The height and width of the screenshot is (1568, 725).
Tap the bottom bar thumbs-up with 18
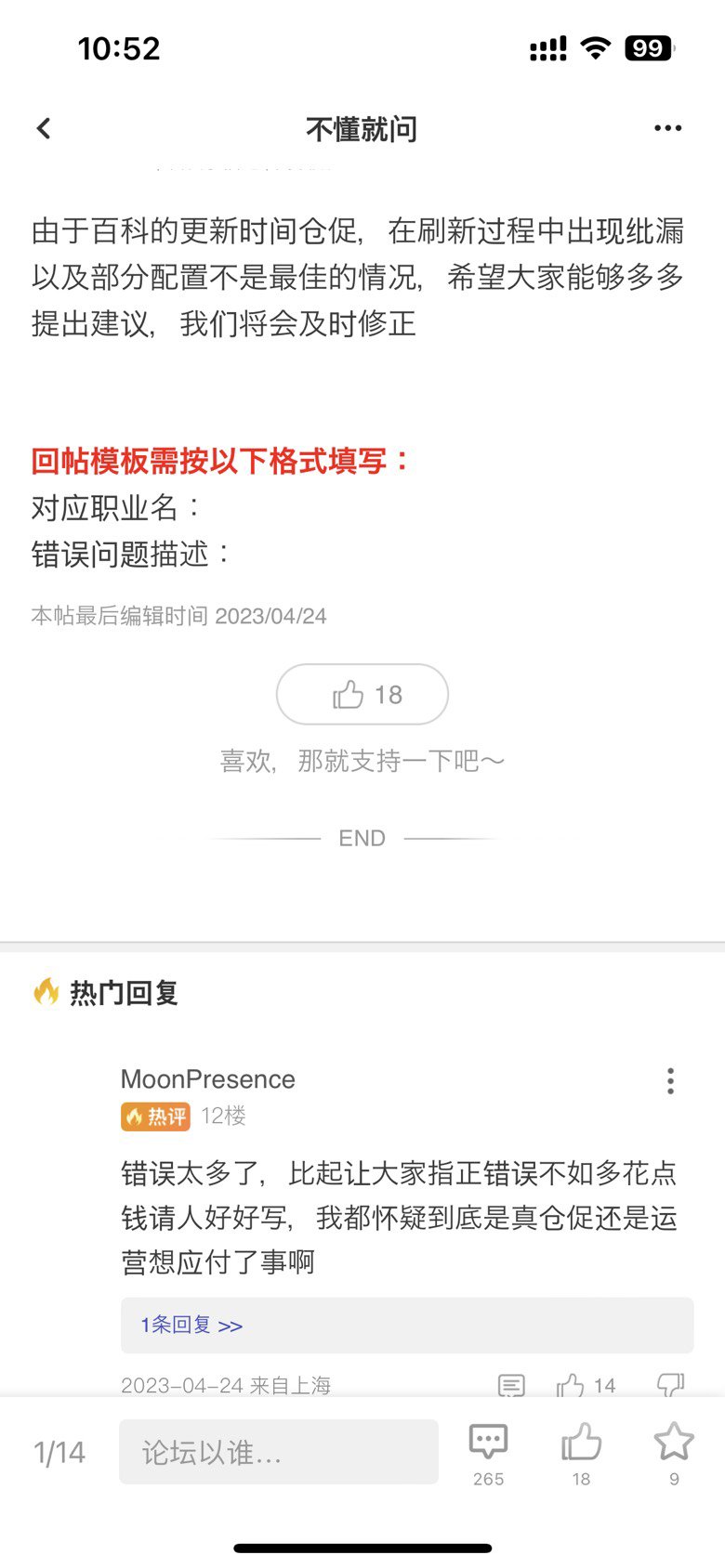point(581,1454)
